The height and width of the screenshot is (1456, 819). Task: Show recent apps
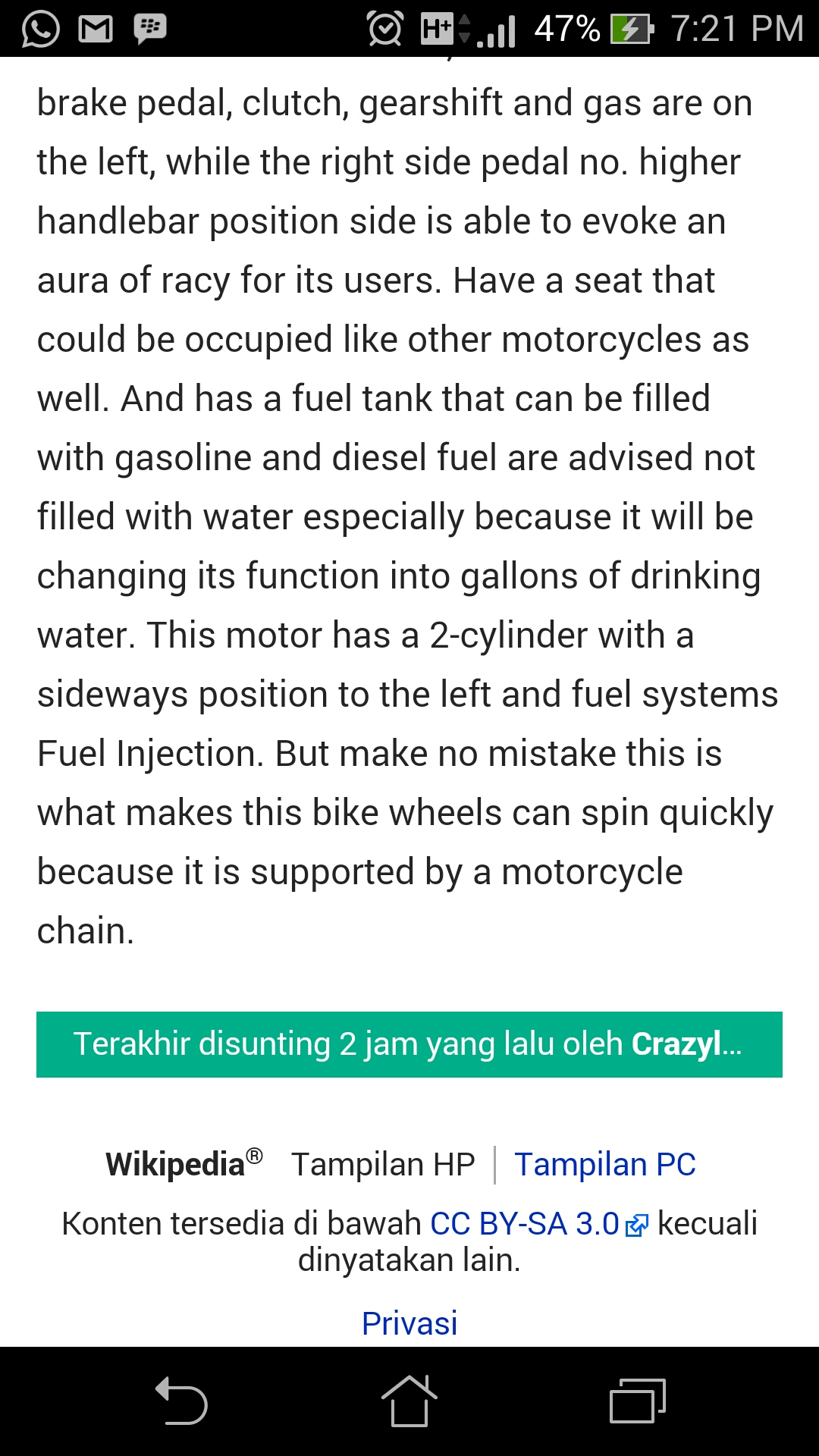click(637, 1401)
